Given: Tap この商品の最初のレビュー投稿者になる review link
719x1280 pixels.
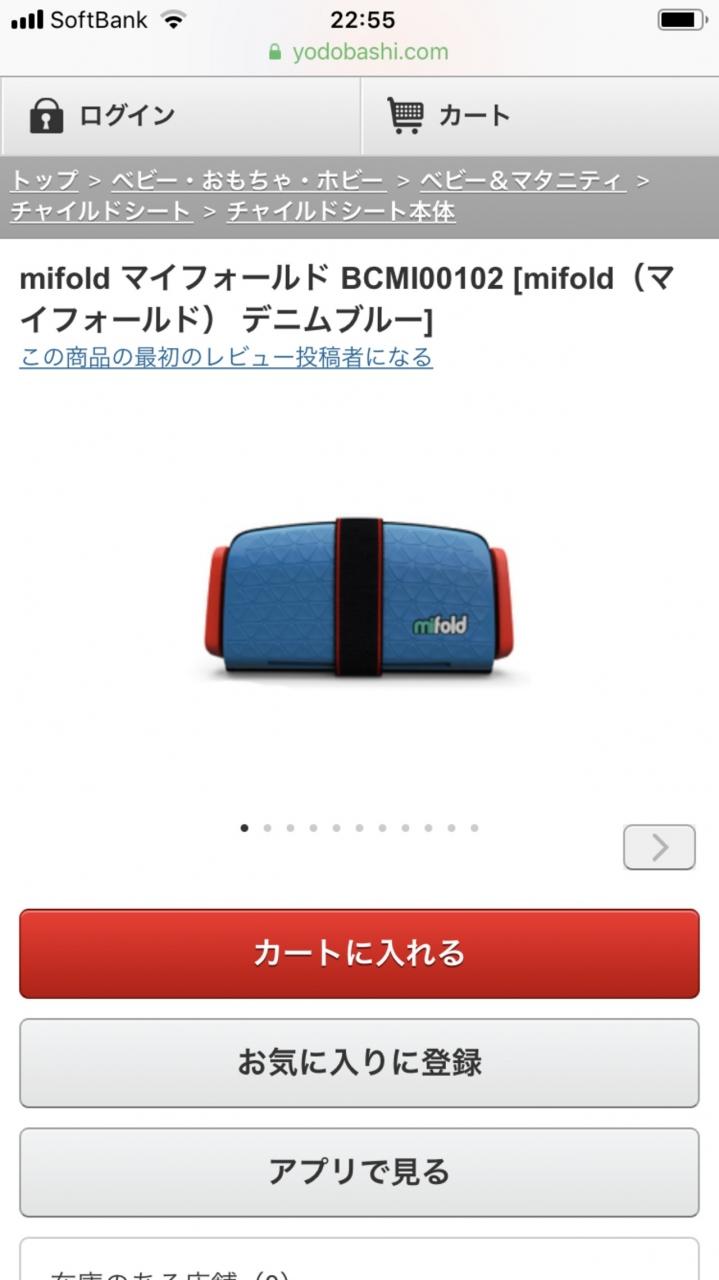Looking at the screenshot, I should pyautogui.click(x=226, y=357).
